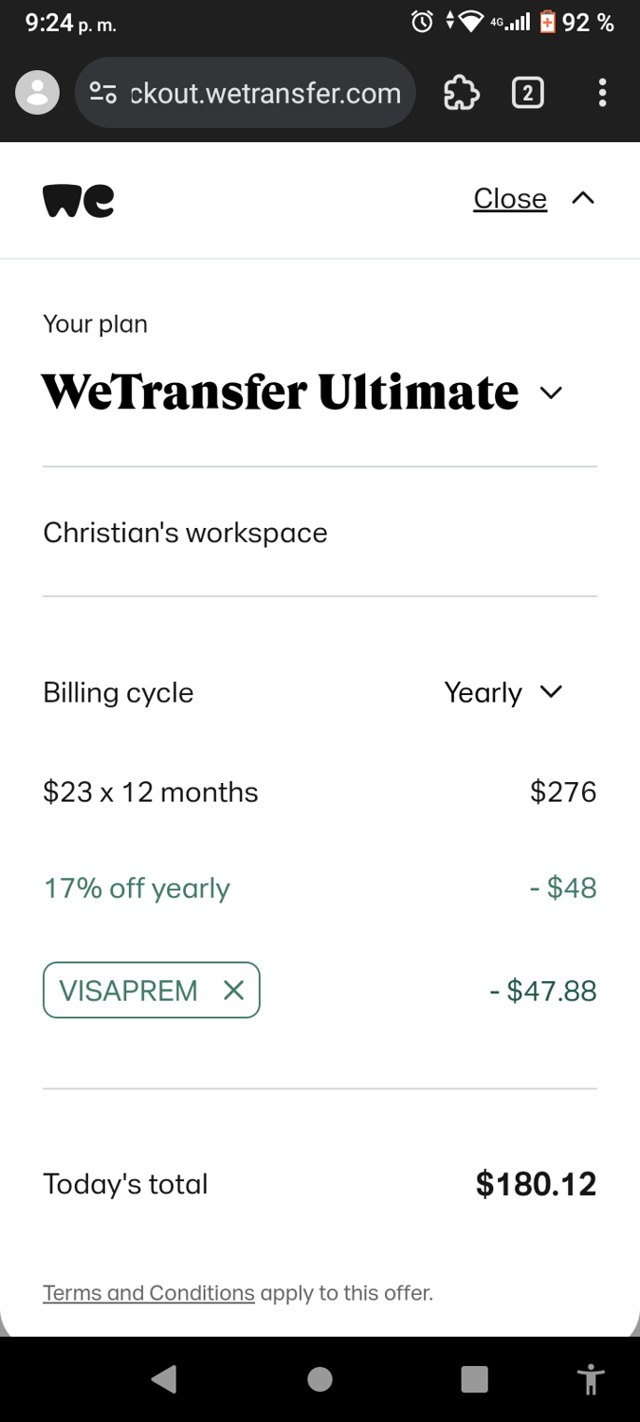Open the Terms and Conditions link

click(x=148, y=1293)
